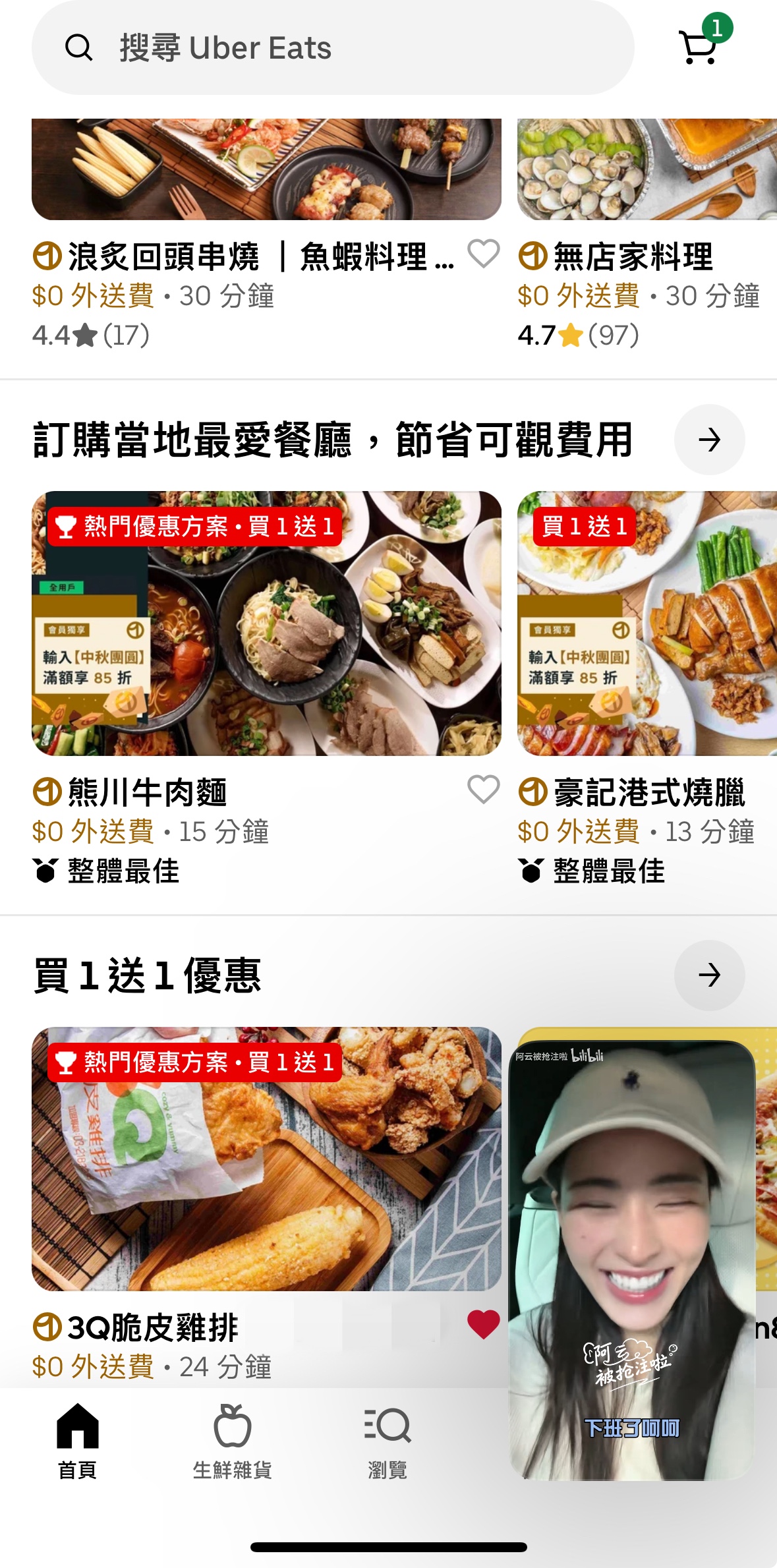Unfavorite 3Q脆皮雞排 via the red heart
The height and width of the screenshot is (1568, 777).
[x=483, y=1325]
